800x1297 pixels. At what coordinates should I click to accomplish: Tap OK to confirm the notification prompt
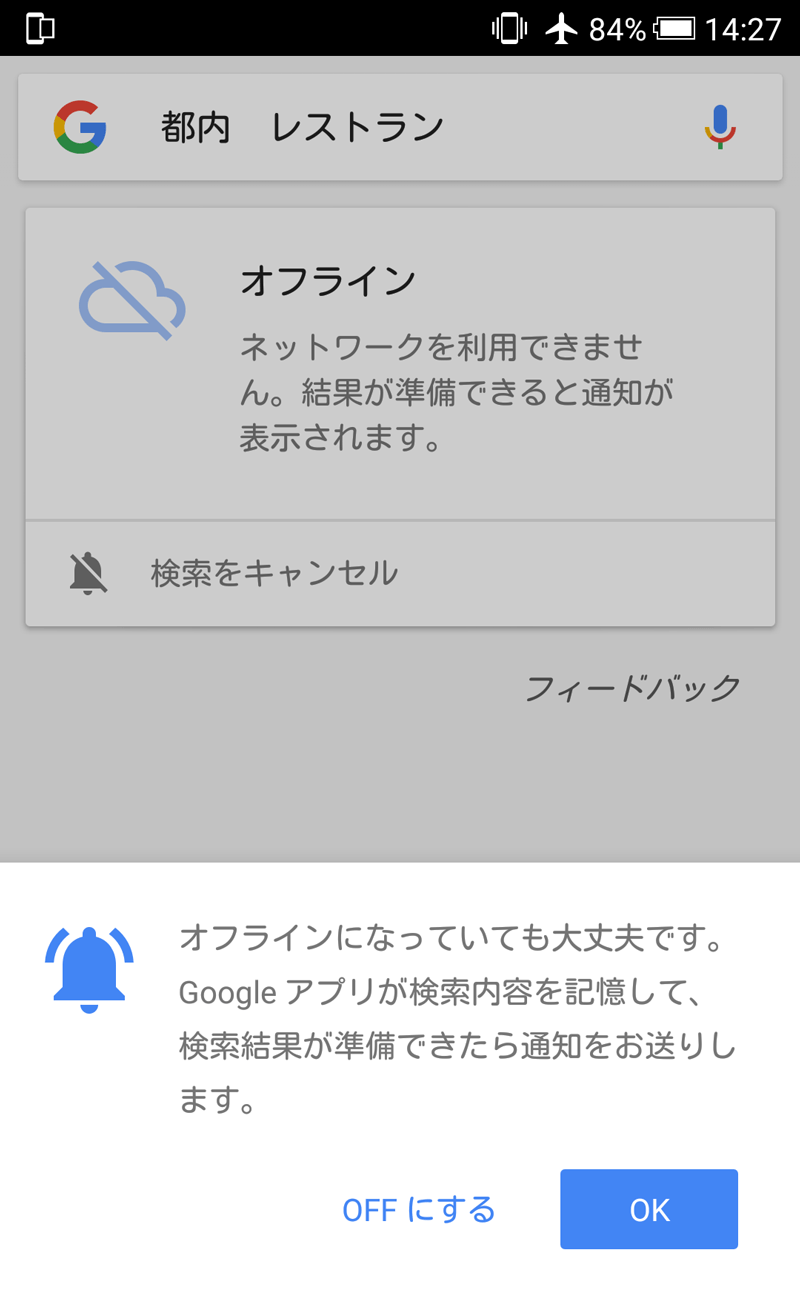point(649,1209)
